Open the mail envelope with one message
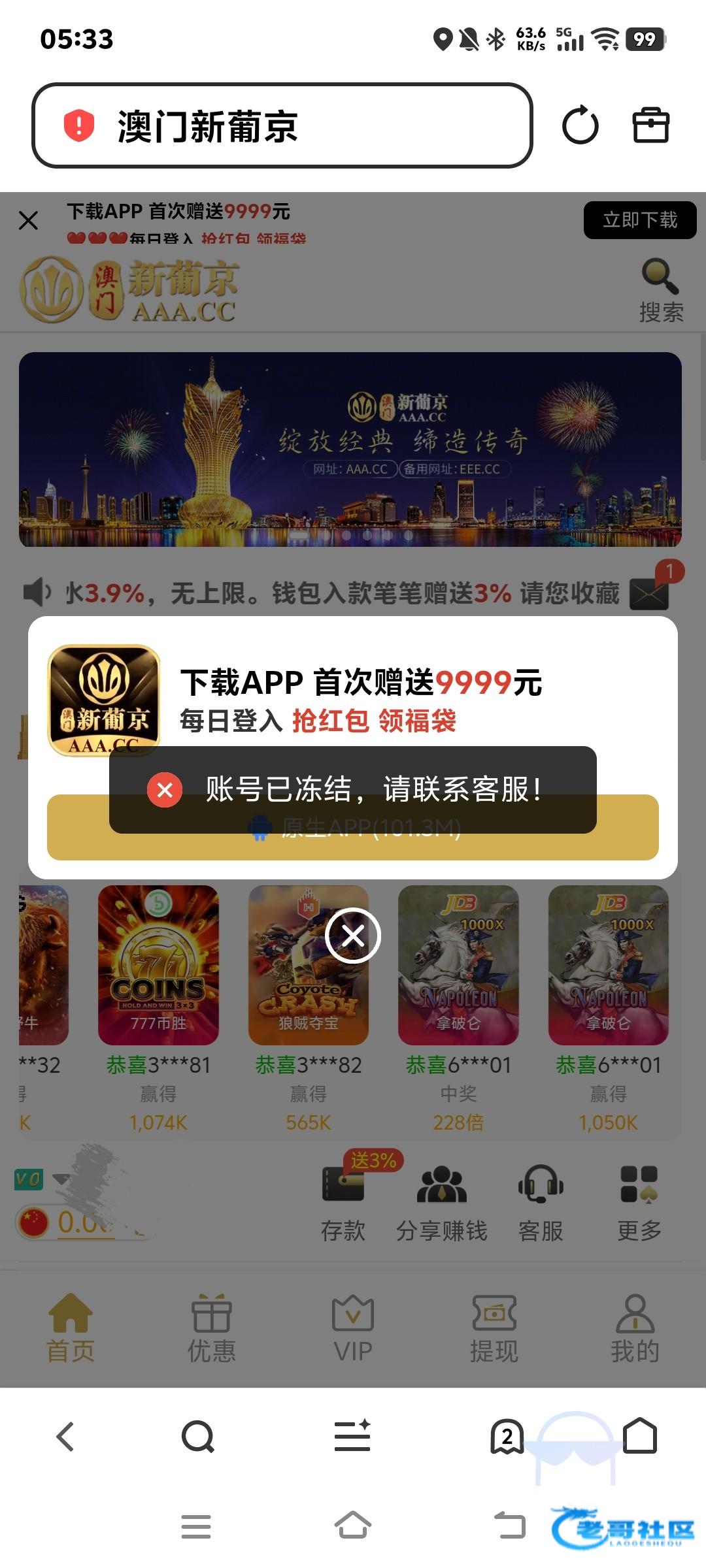The width and height of the screenshot is (706, 1568). tap(649, 593)
